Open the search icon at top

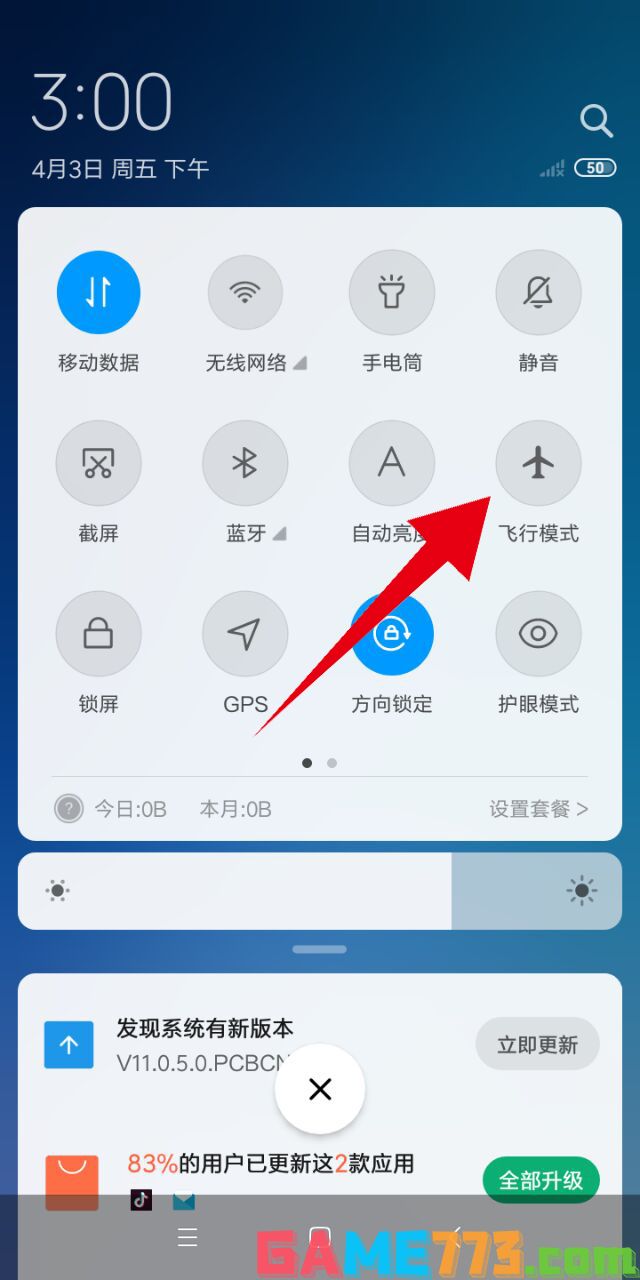[596, 121]
